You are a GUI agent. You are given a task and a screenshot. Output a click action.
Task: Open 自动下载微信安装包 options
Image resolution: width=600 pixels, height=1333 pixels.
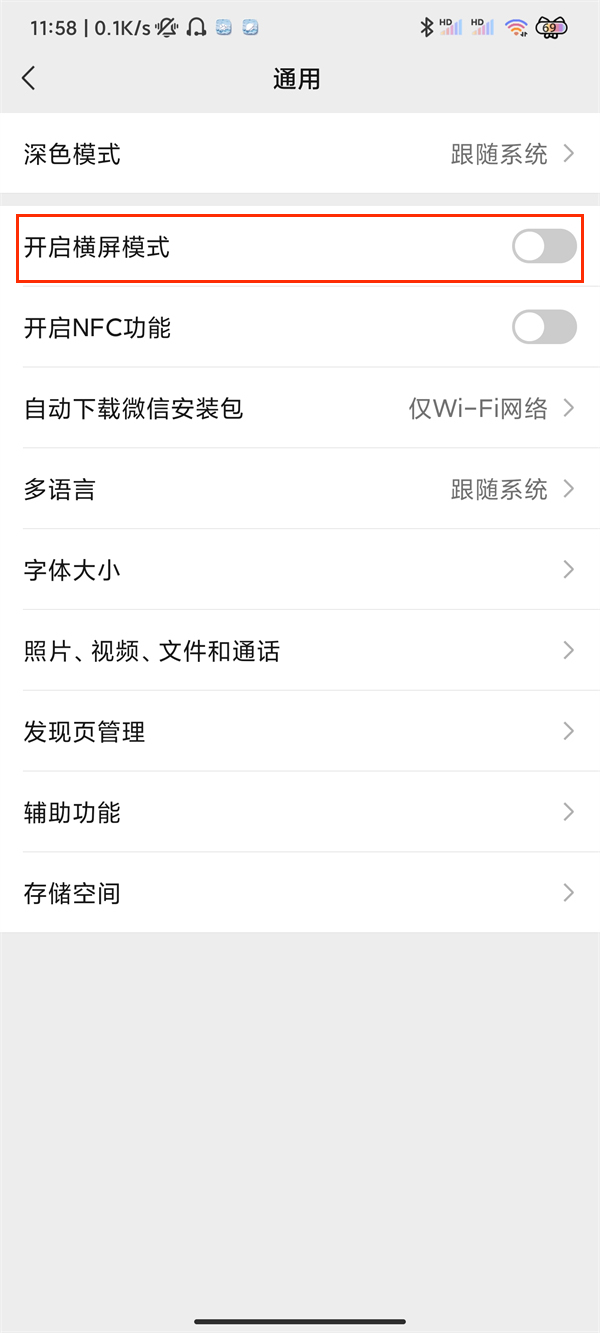300,408
